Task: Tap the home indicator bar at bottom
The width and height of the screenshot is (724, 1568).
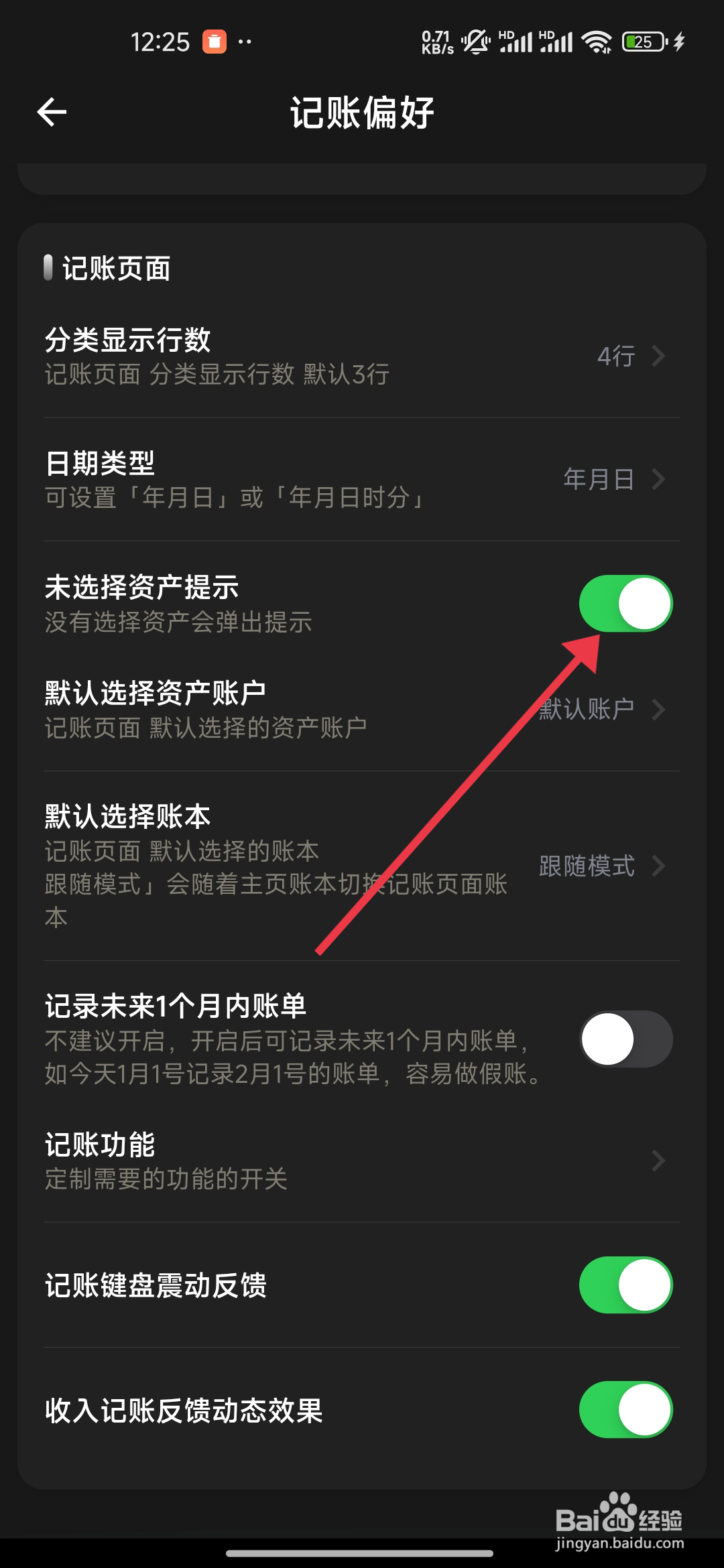Action: coord(362,1553)
